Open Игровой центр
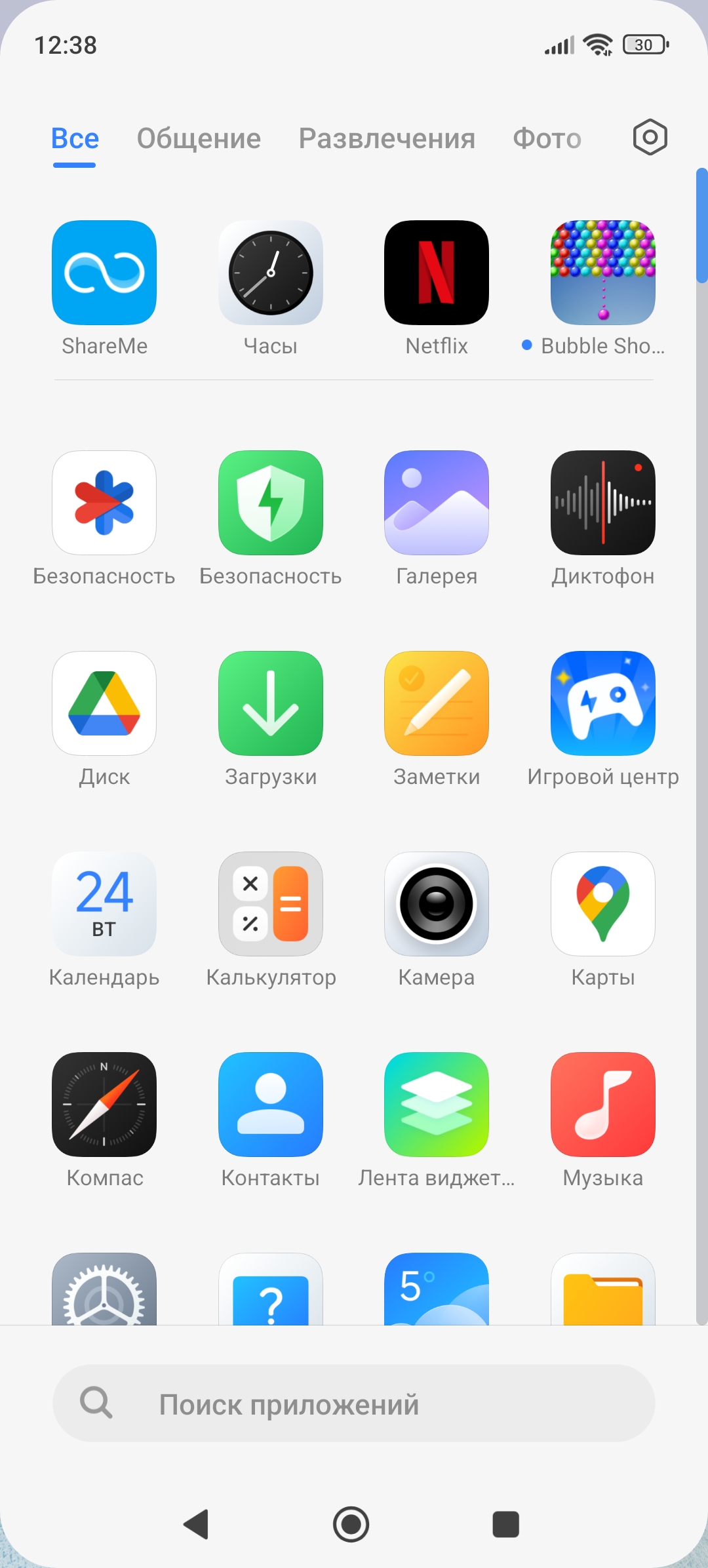The width and height of the screenshot is (708, 1568). [x=603, y=703]
